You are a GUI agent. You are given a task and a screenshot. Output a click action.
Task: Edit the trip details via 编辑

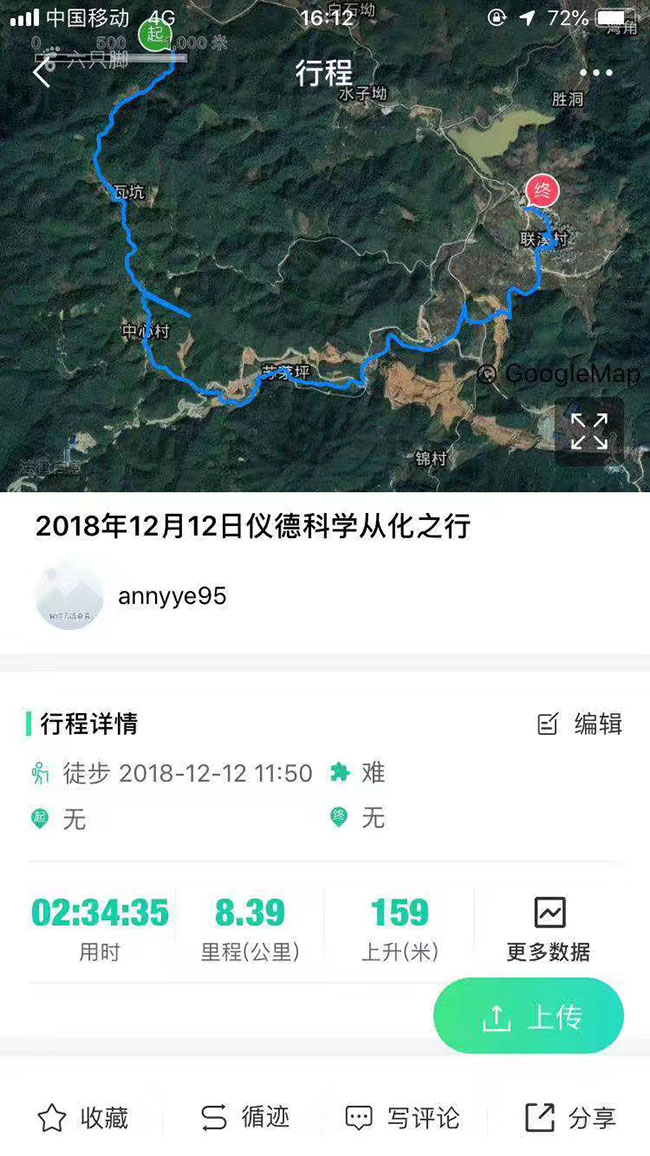pyautogui.click(x=580, y=724)
